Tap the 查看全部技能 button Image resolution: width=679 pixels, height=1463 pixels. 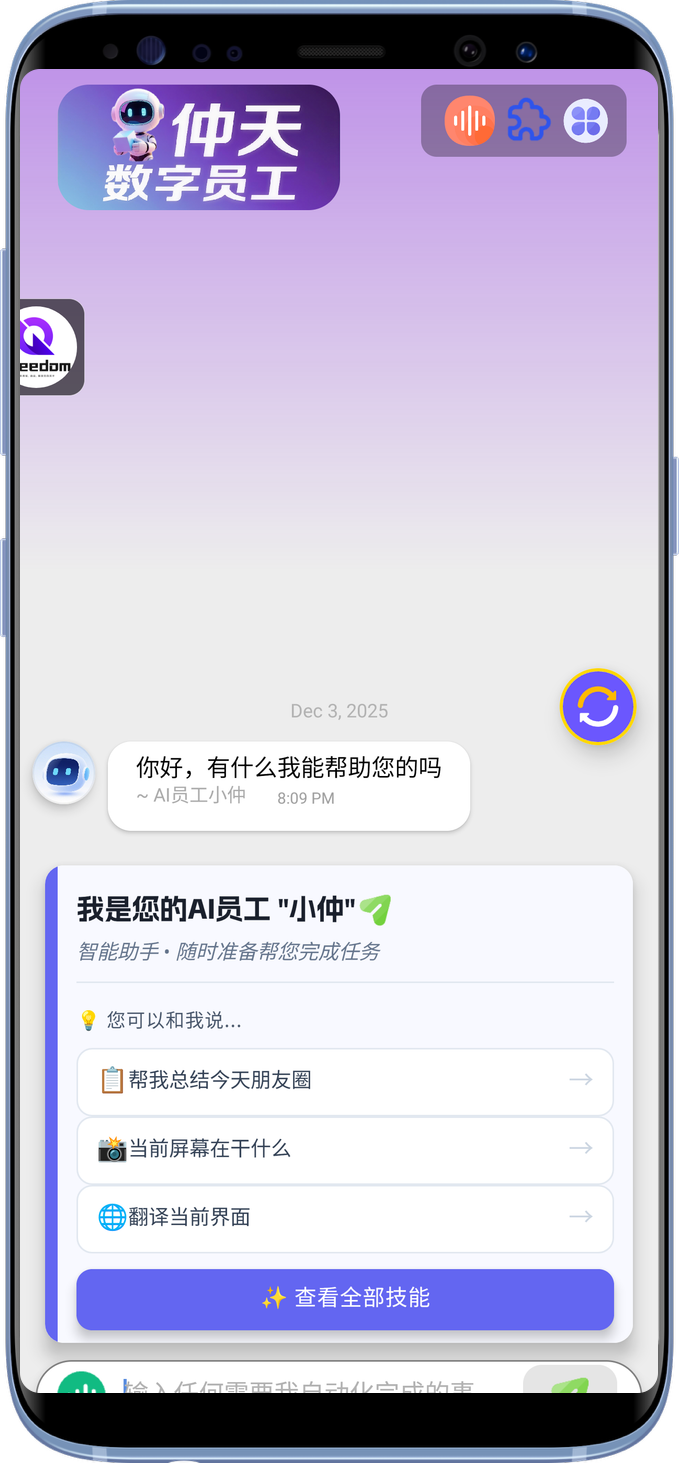pos(344,1299)
